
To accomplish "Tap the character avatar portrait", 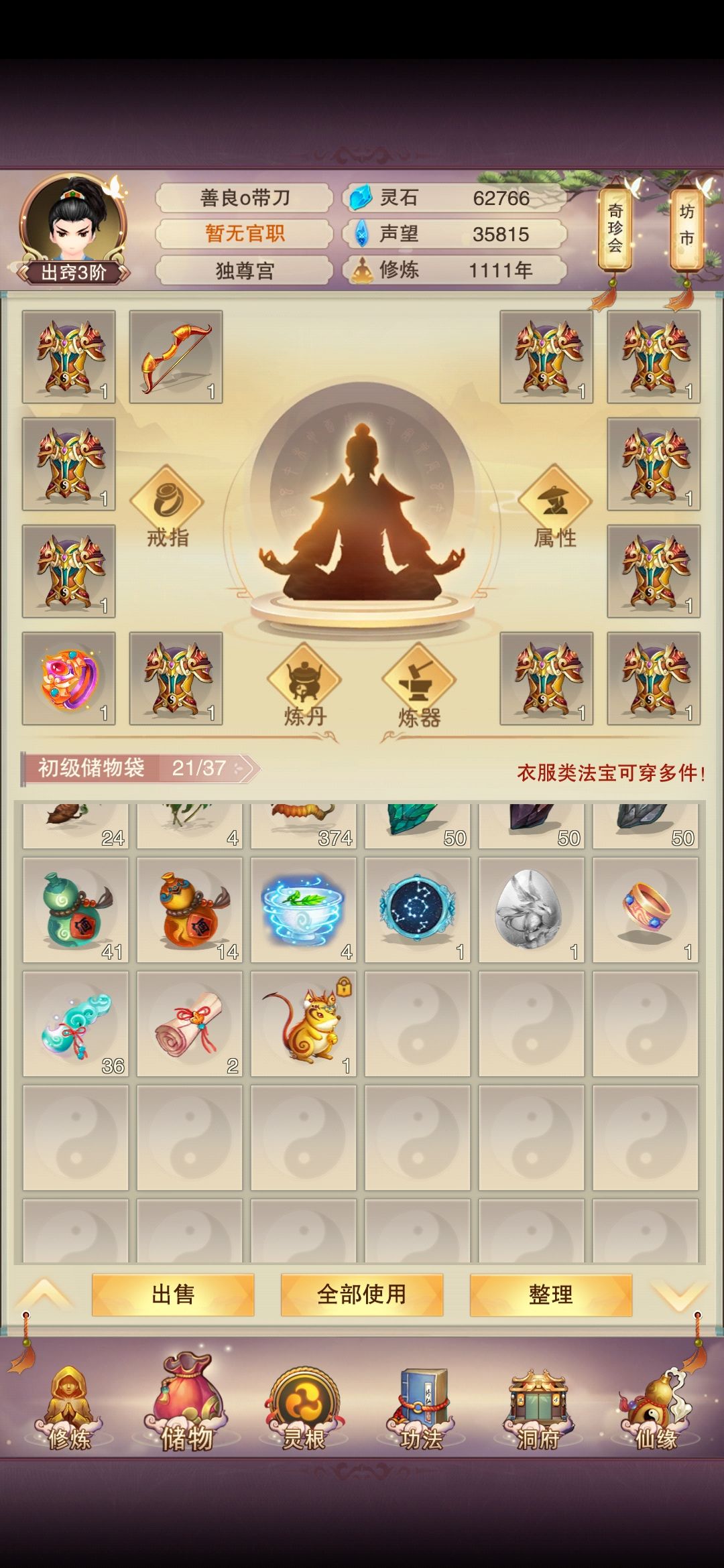I will (72, 224).
